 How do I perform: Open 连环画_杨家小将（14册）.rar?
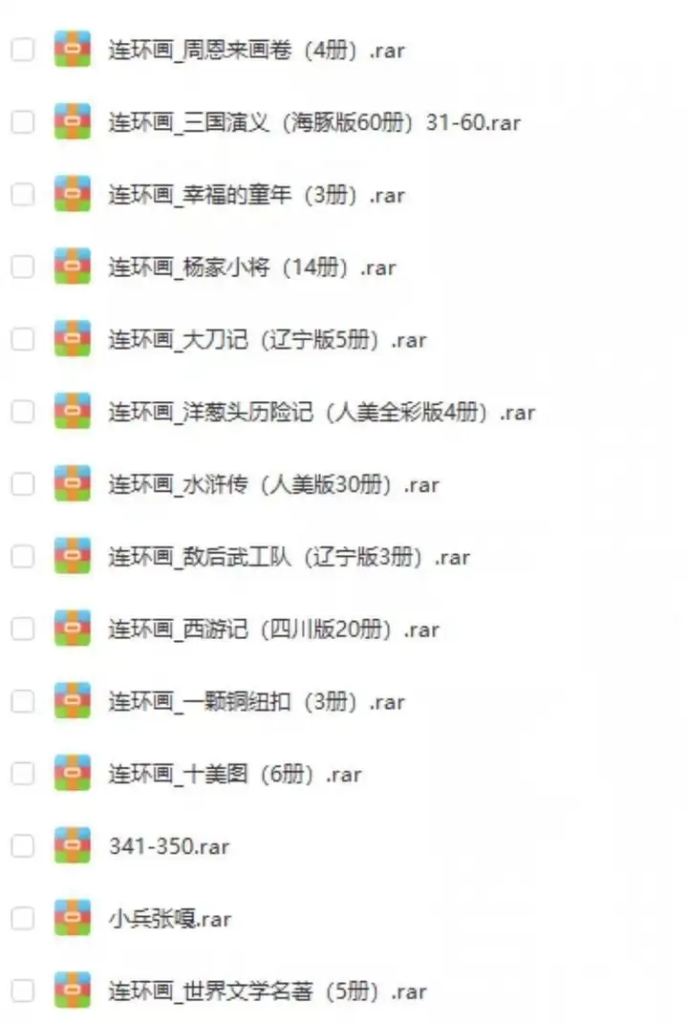tap(251, 267)
